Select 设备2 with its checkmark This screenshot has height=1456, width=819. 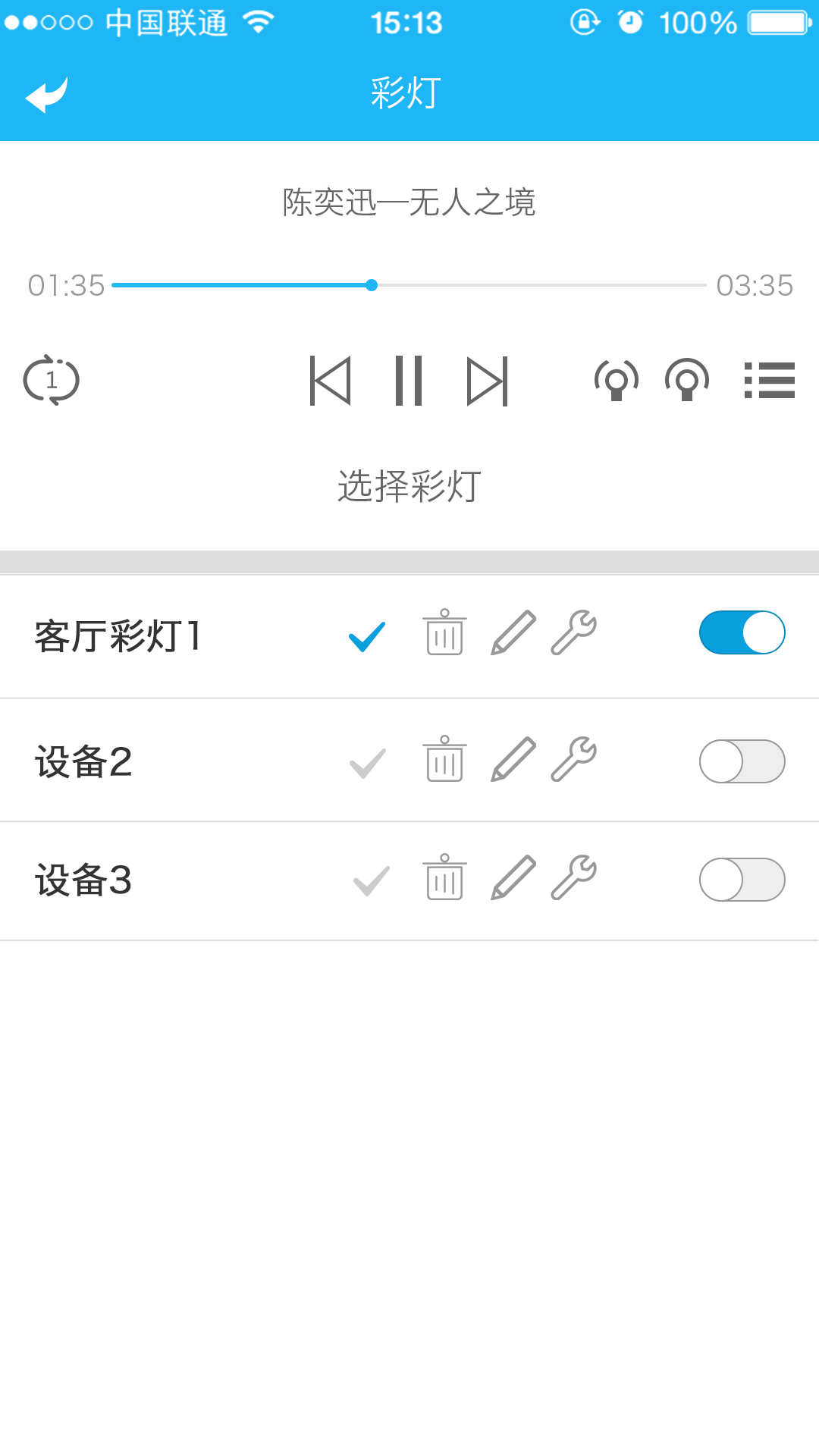click(368, 763)
